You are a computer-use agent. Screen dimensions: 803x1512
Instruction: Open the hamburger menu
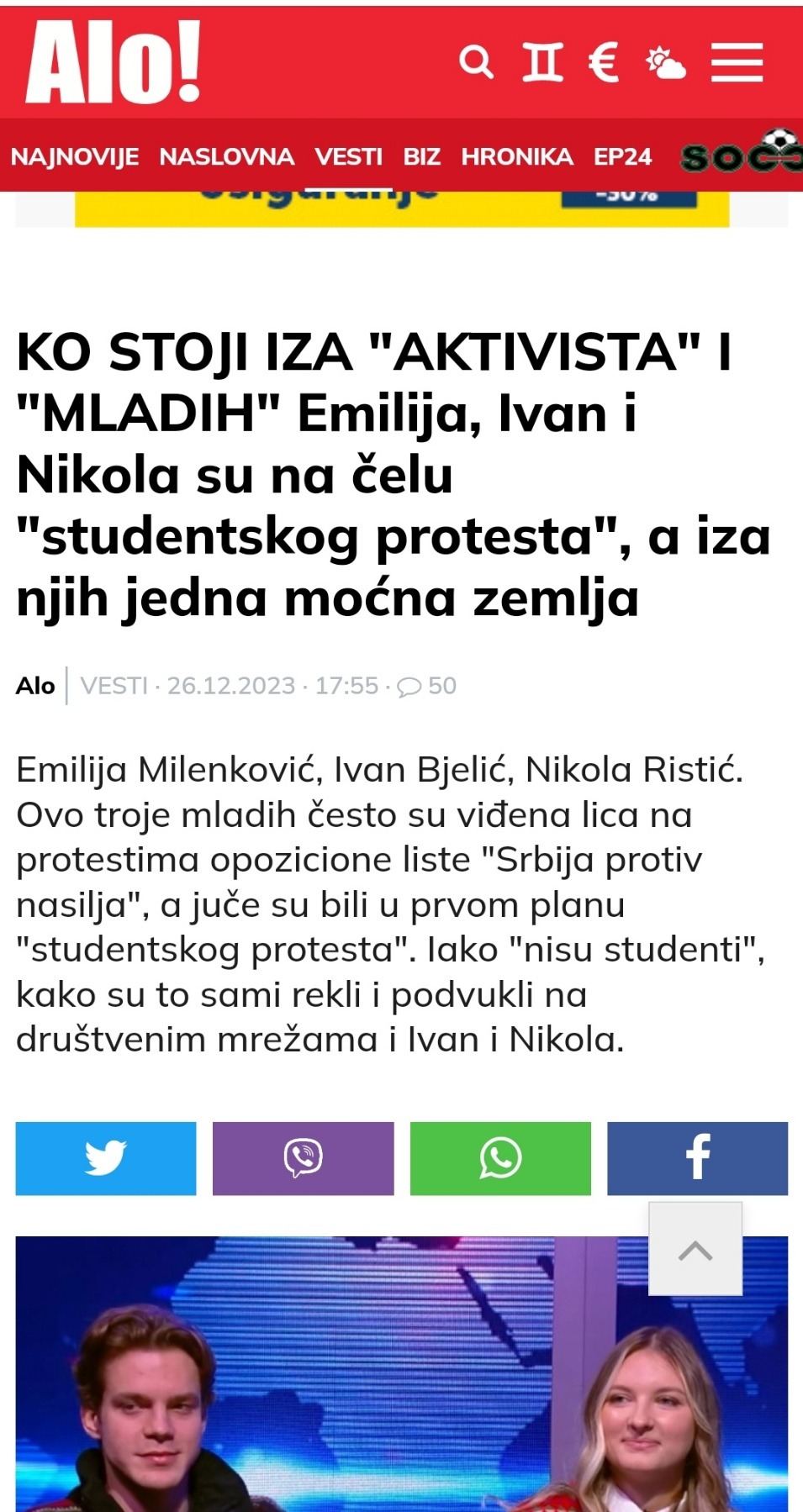pos(737,63)
